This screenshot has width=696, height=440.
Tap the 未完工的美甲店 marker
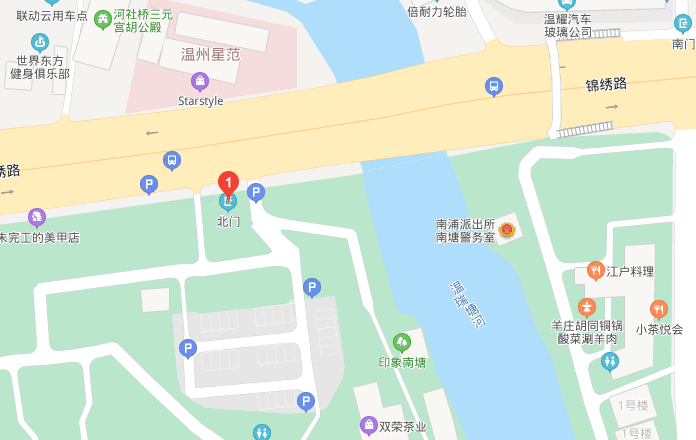click(37, 217)
